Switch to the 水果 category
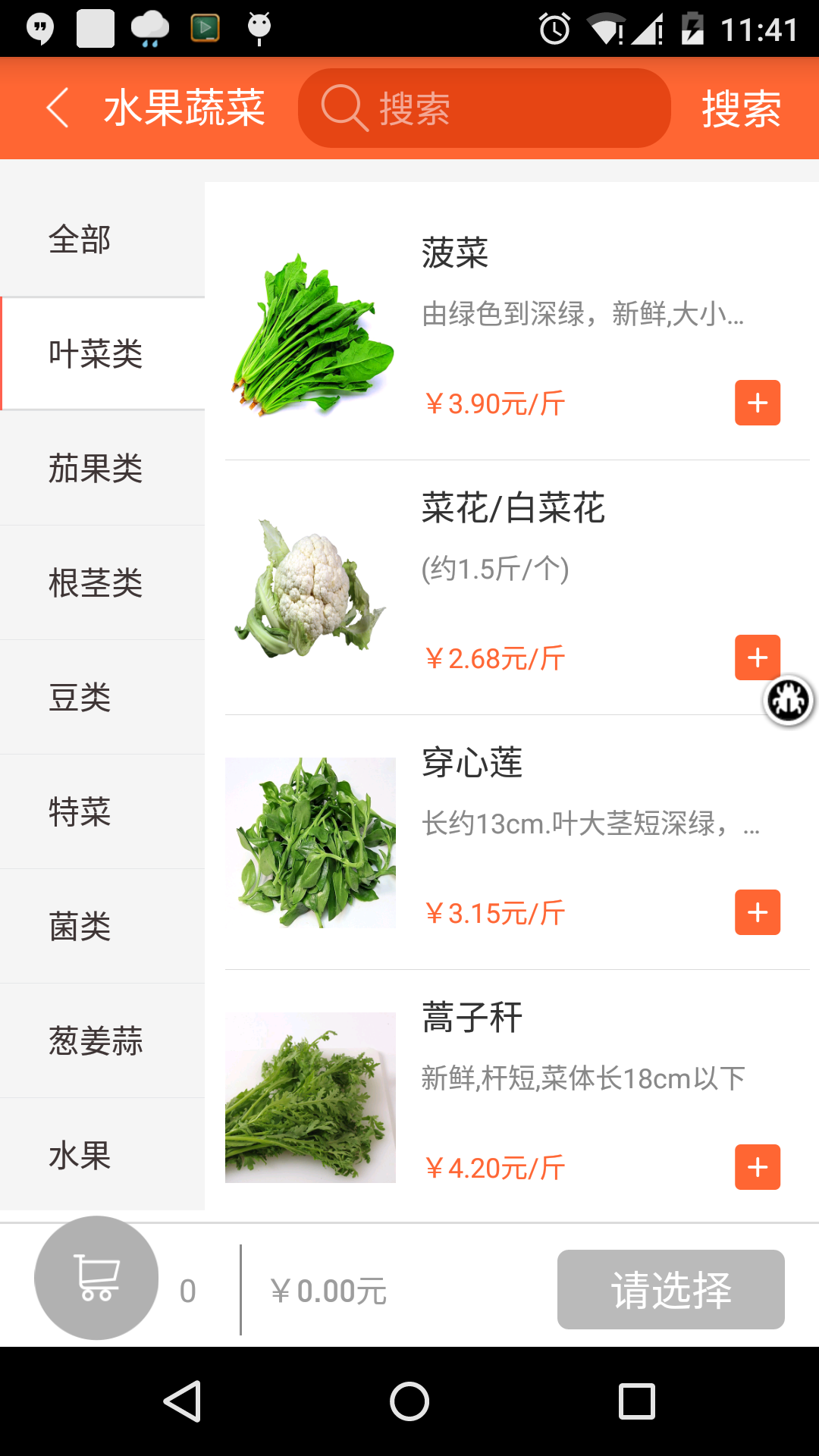This screenshot has height=1456, width=819. point(80,1155)
